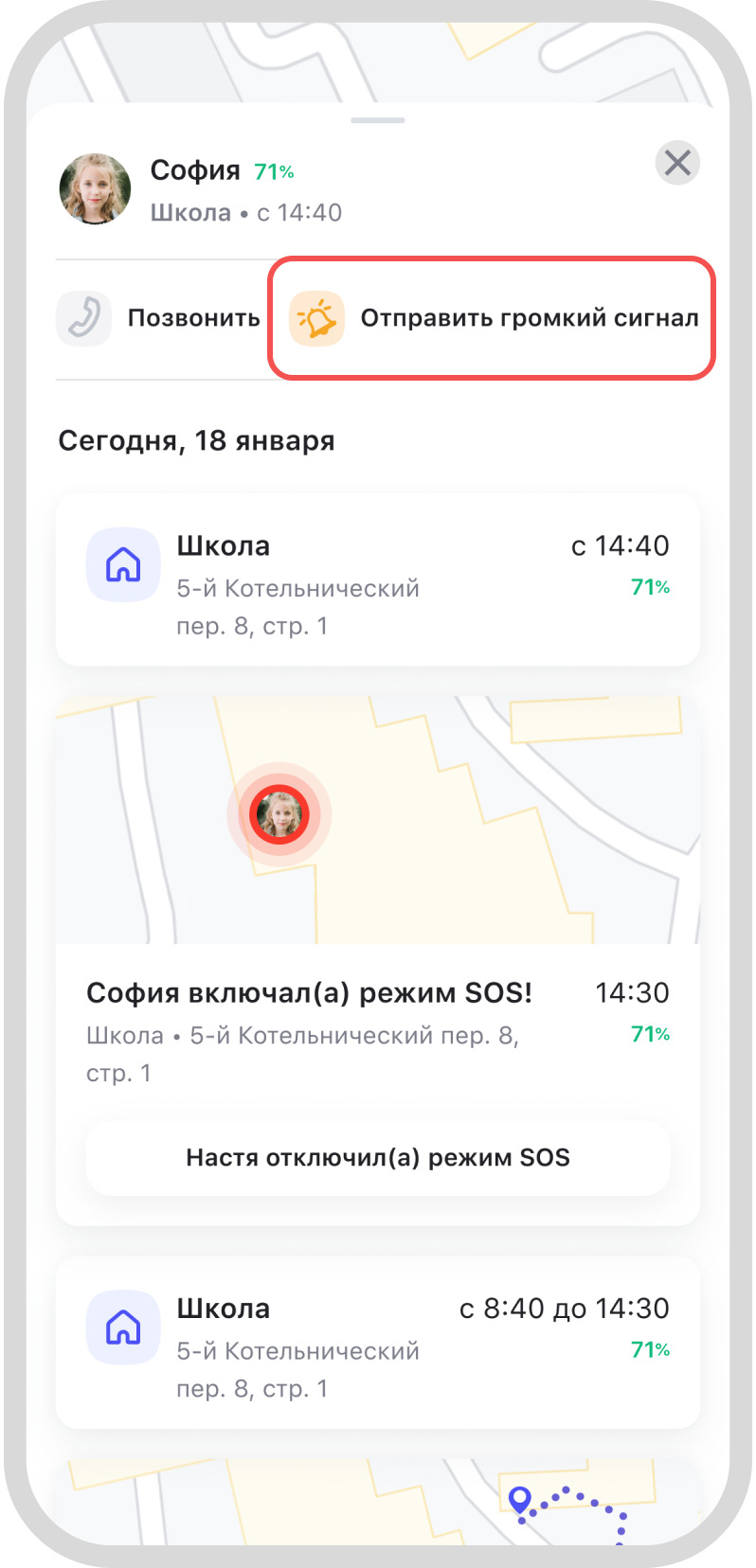Close Sofia's location panel
Image resolution: width=756 pixels, height=1568 pixels.
(677, 163)
